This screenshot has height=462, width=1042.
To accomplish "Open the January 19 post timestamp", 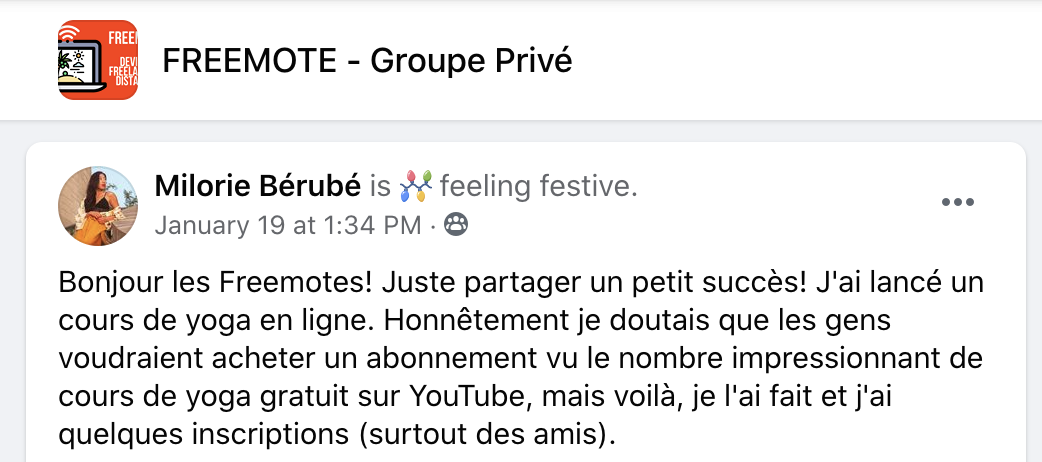I will [x=287, y=225].
